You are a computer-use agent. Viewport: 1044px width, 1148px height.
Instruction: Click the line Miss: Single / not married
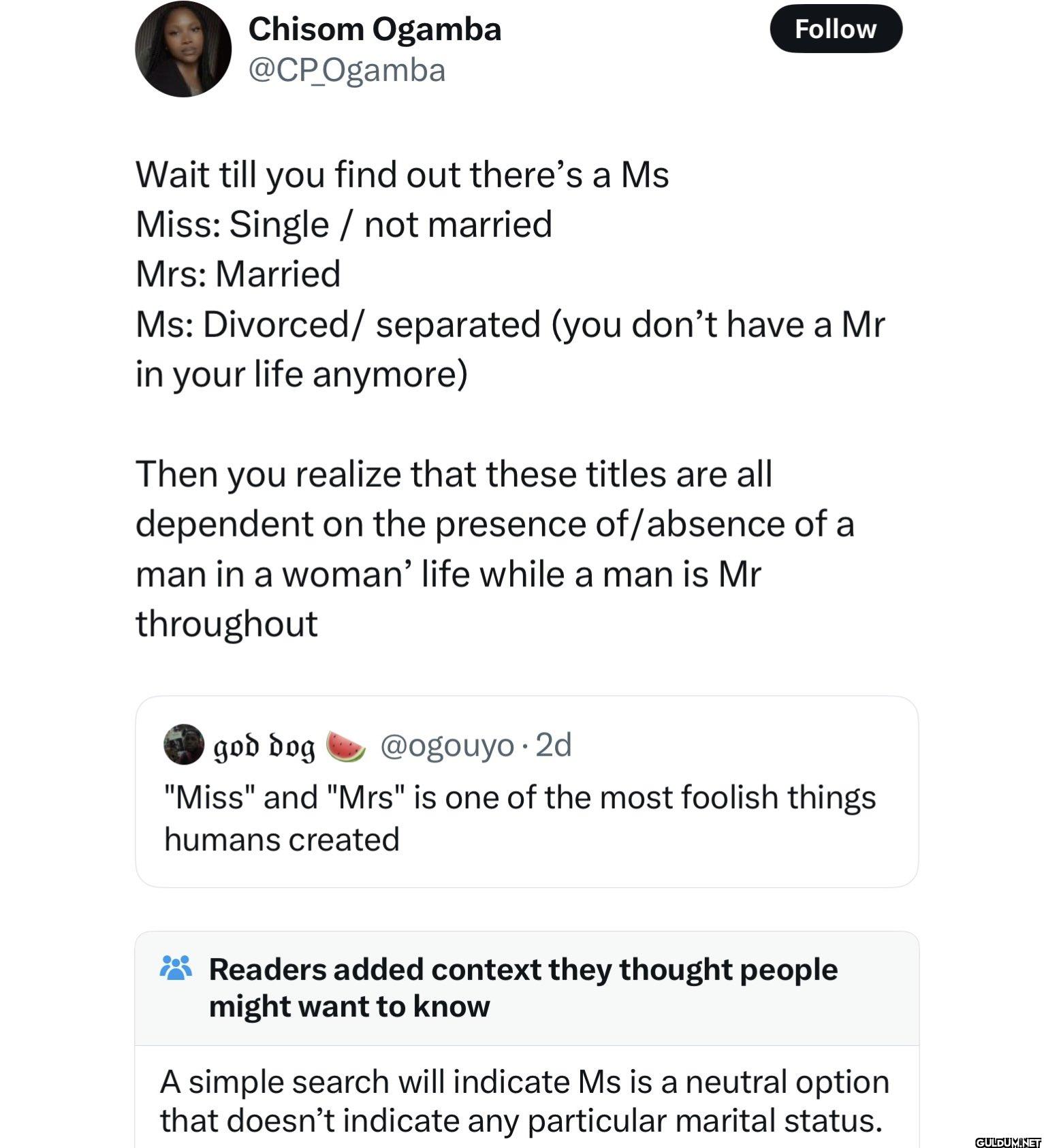pyautogui.click(x=345, y=224)
